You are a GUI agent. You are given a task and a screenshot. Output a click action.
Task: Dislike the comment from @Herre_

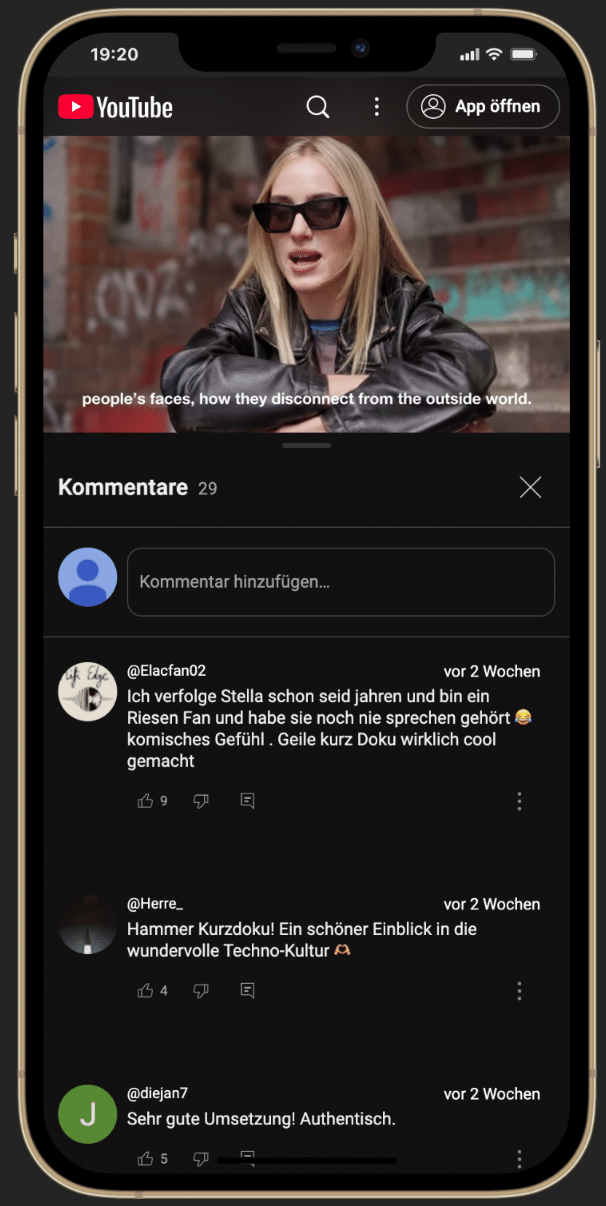201,991
